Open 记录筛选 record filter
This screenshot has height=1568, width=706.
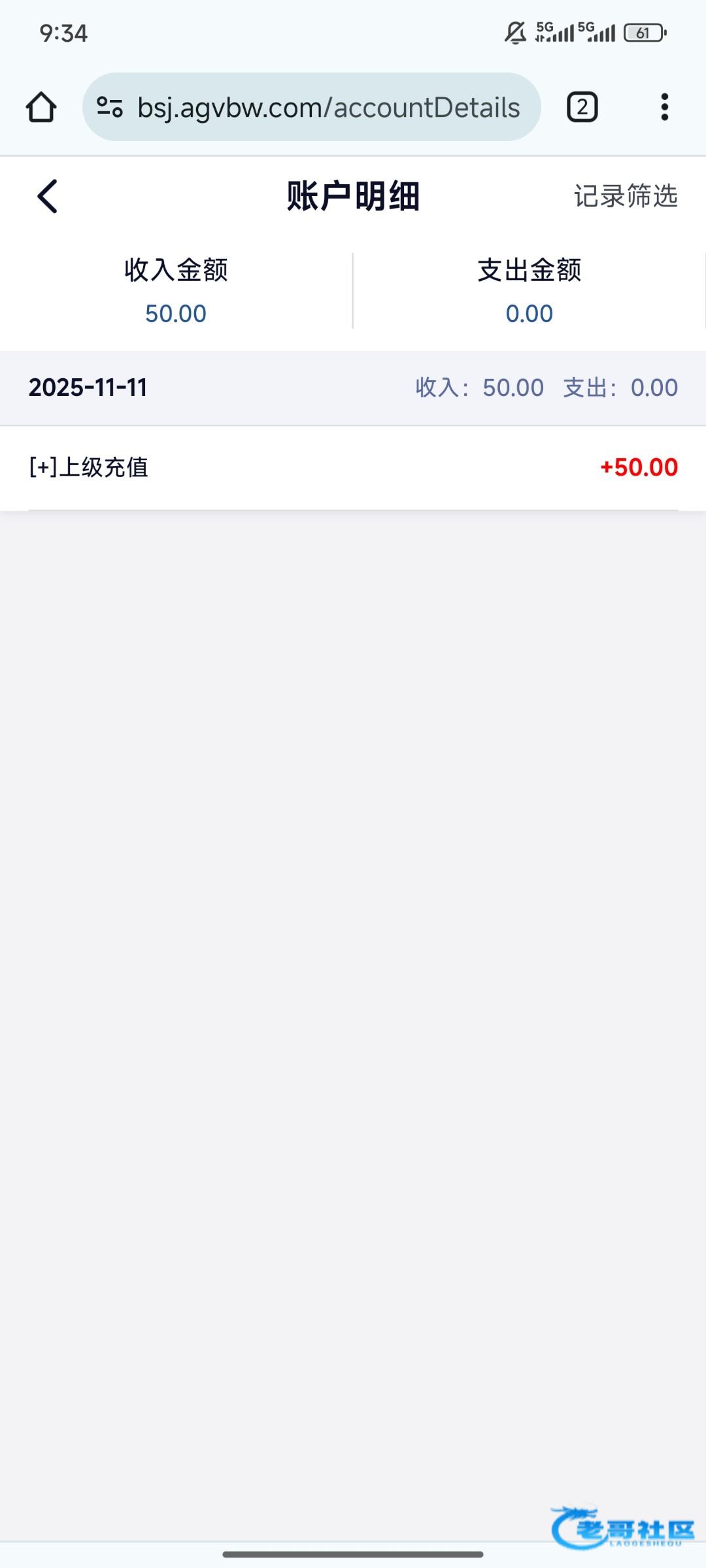click(626, 196)
